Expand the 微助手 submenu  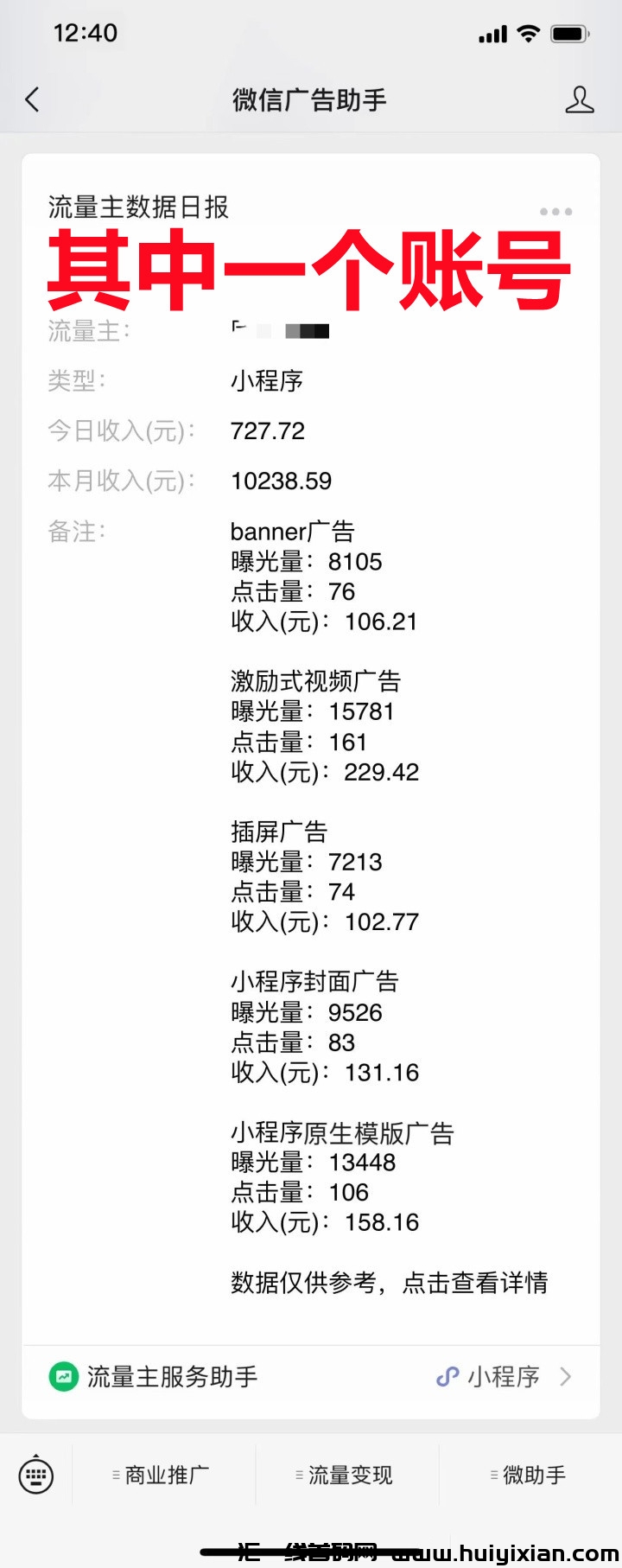pos(529,1476)
